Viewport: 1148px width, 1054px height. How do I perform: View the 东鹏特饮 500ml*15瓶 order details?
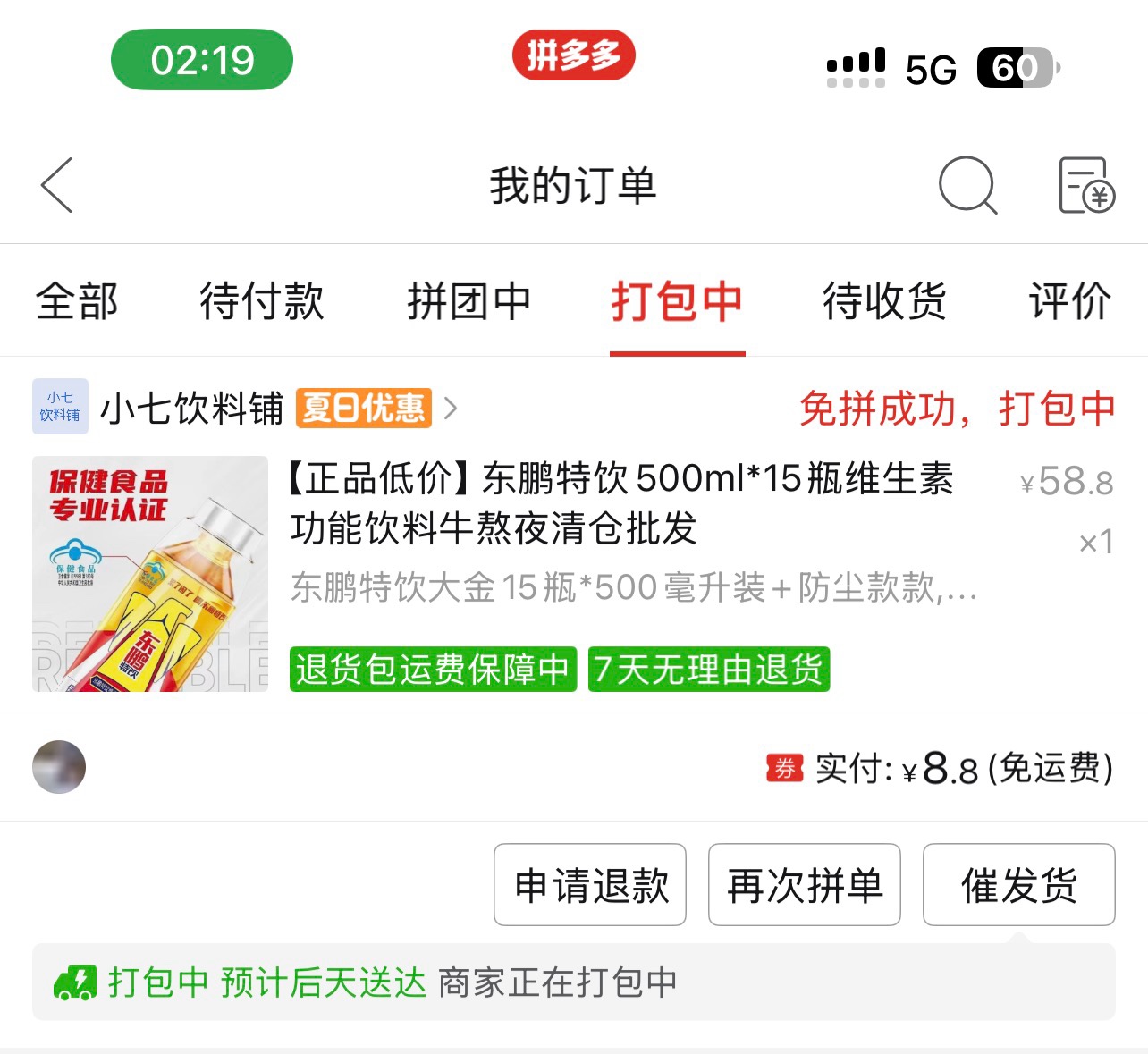pyautogui.click(x=621, y=503)
